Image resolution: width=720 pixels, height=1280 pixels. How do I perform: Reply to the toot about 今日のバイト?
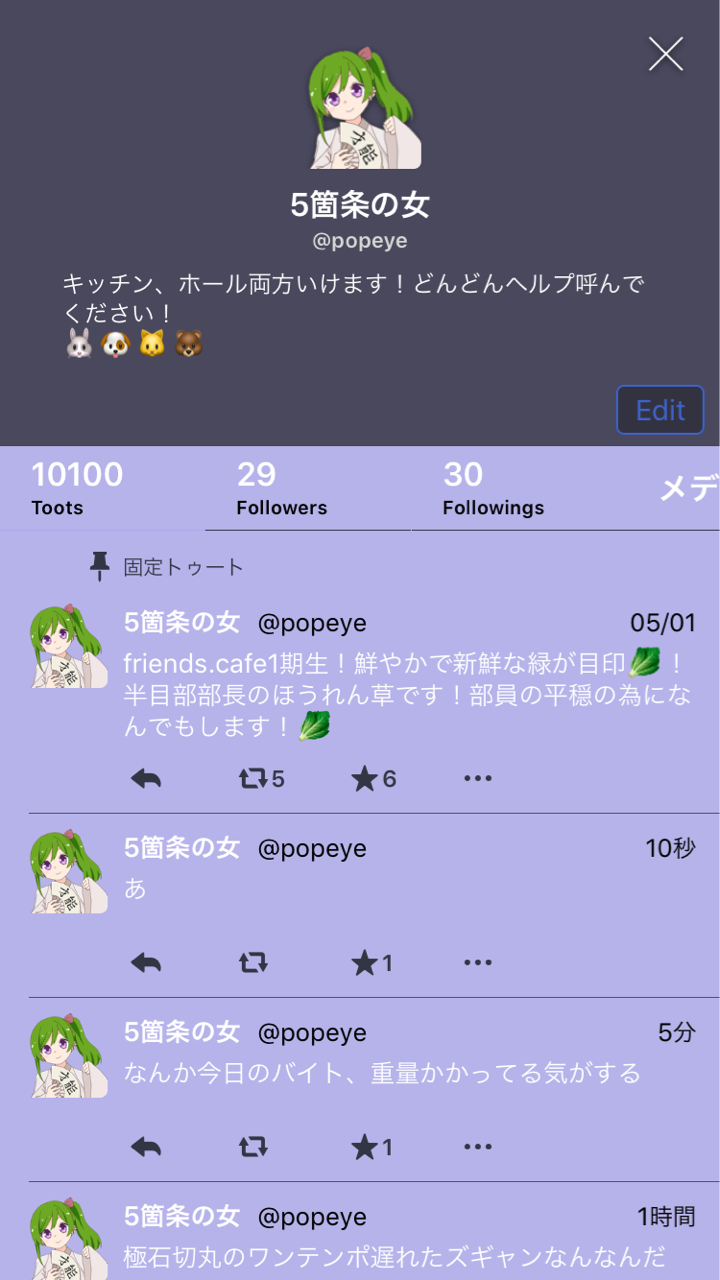click(146, 1147)
